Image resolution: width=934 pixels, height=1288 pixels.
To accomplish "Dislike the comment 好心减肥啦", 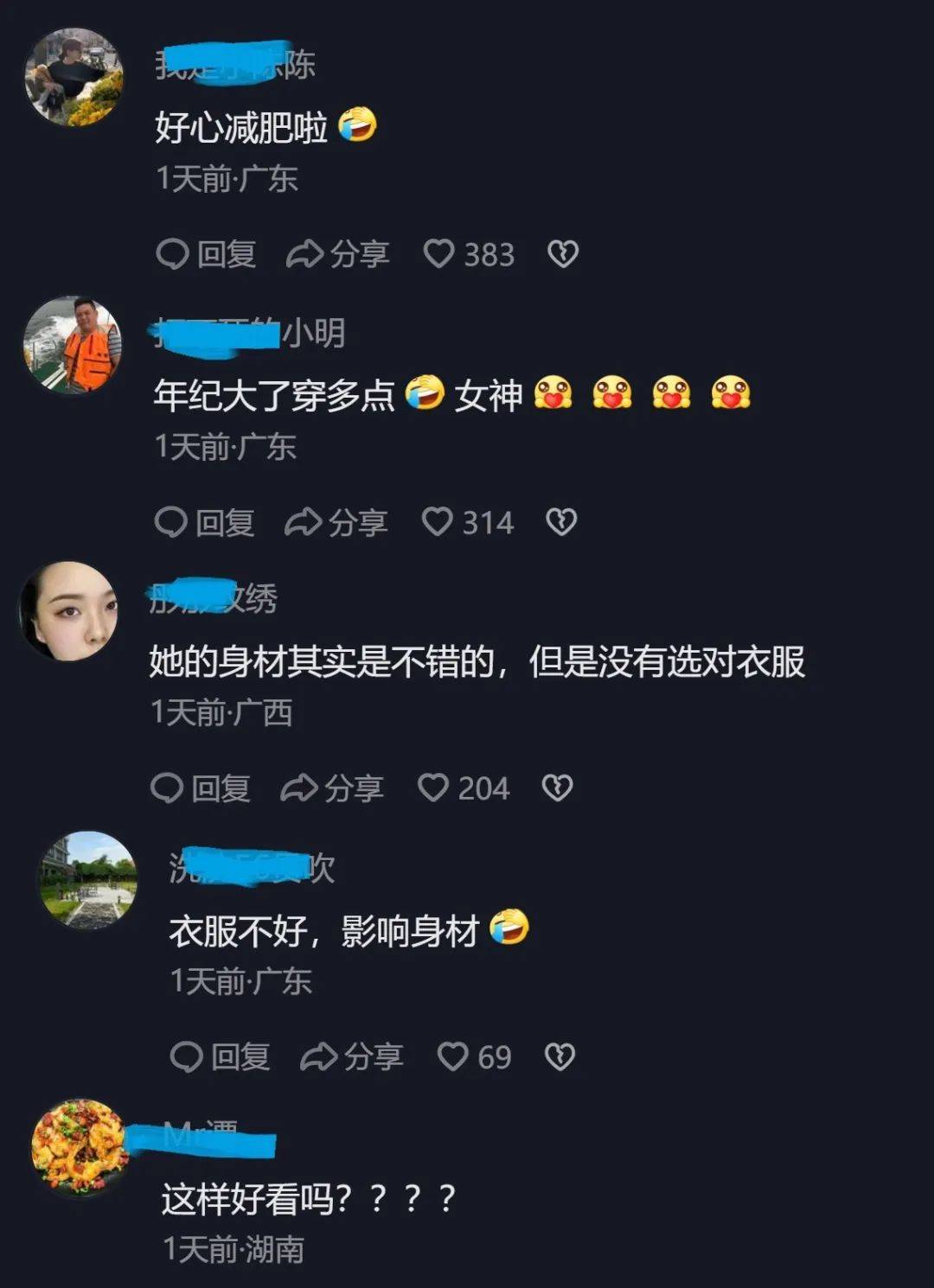I will click(x=563, y=253).
